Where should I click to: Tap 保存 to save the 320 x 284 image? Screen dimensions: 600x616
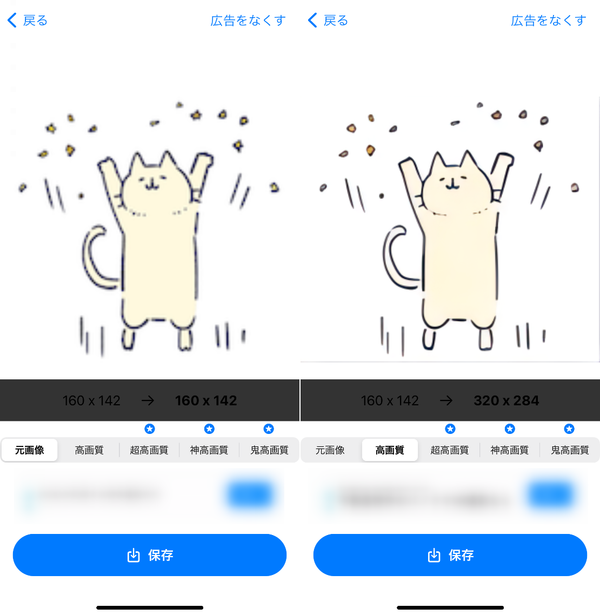pos(450,555)
